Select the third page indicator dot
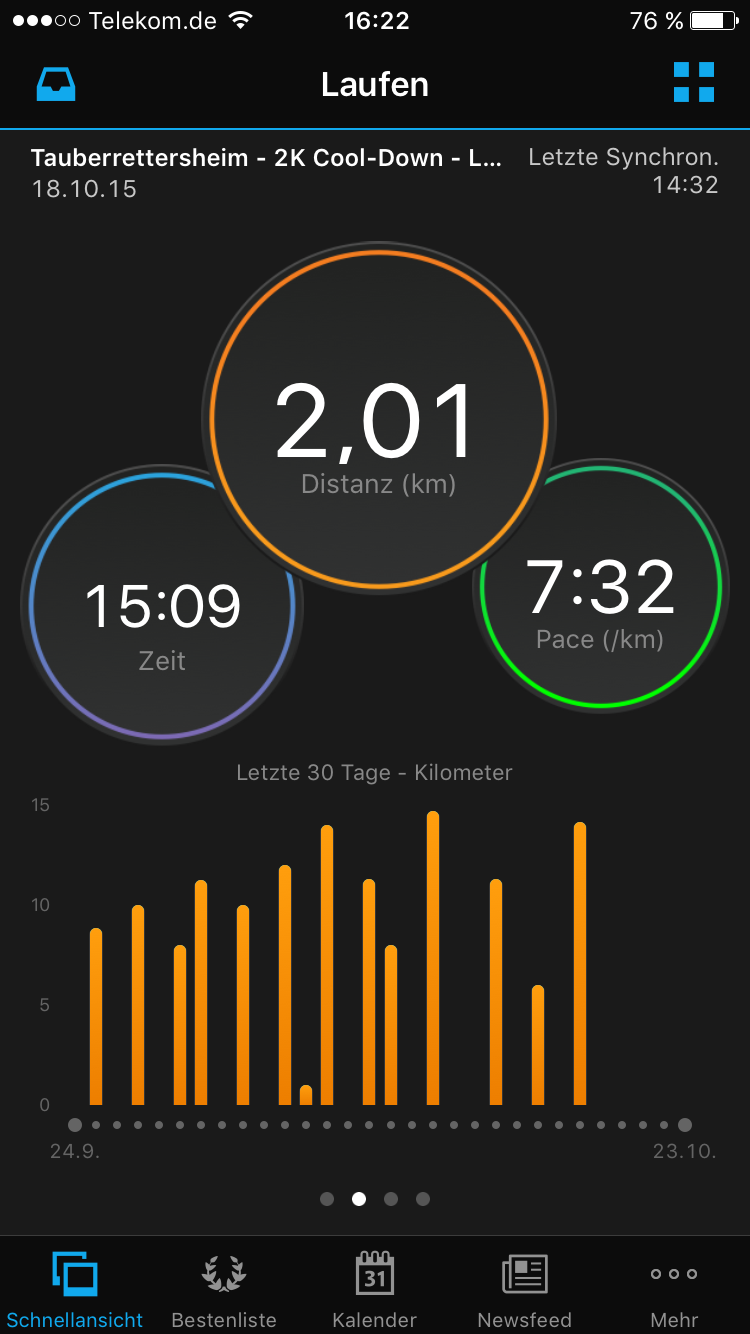 click(391, 1199)
